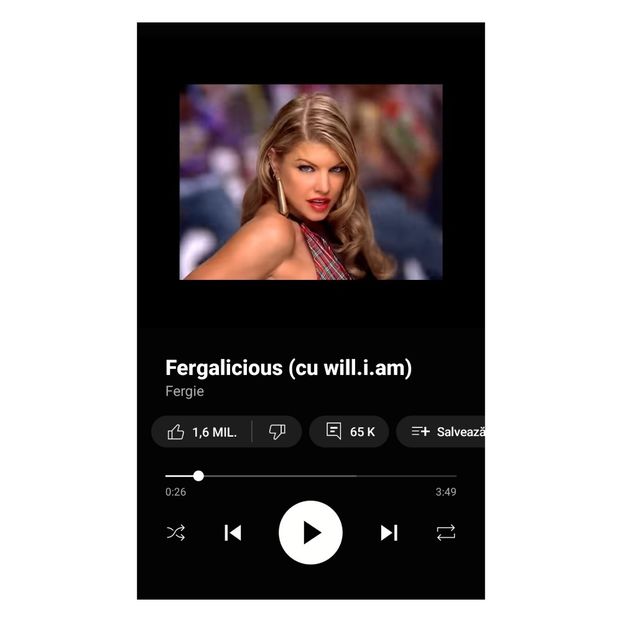
Task: Seek using the playback progress bar
Action: 310,476
